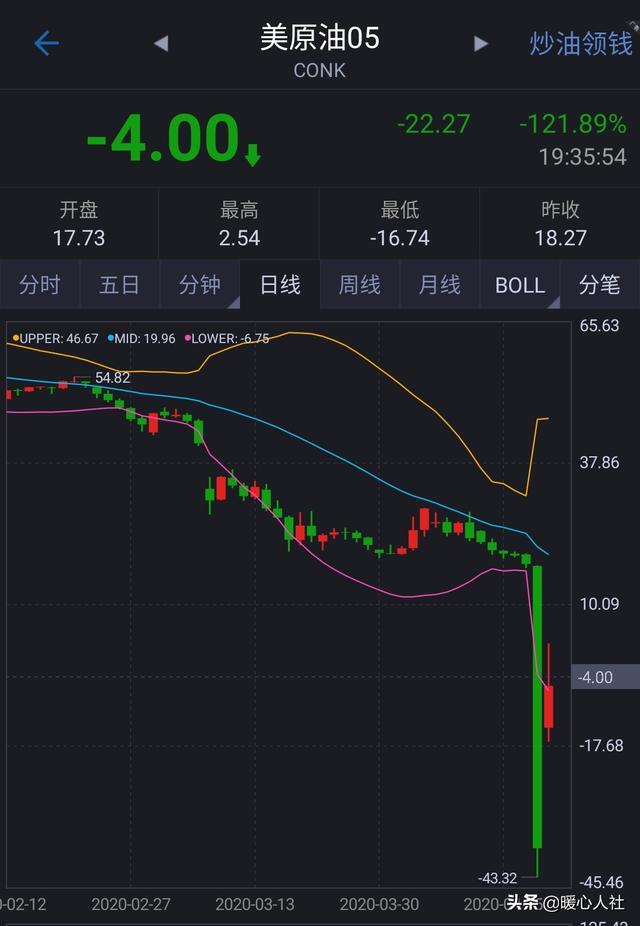Screen dimensions: 640x926
Task: Open the 分笔 tab
Action: (x=600, y=285)
